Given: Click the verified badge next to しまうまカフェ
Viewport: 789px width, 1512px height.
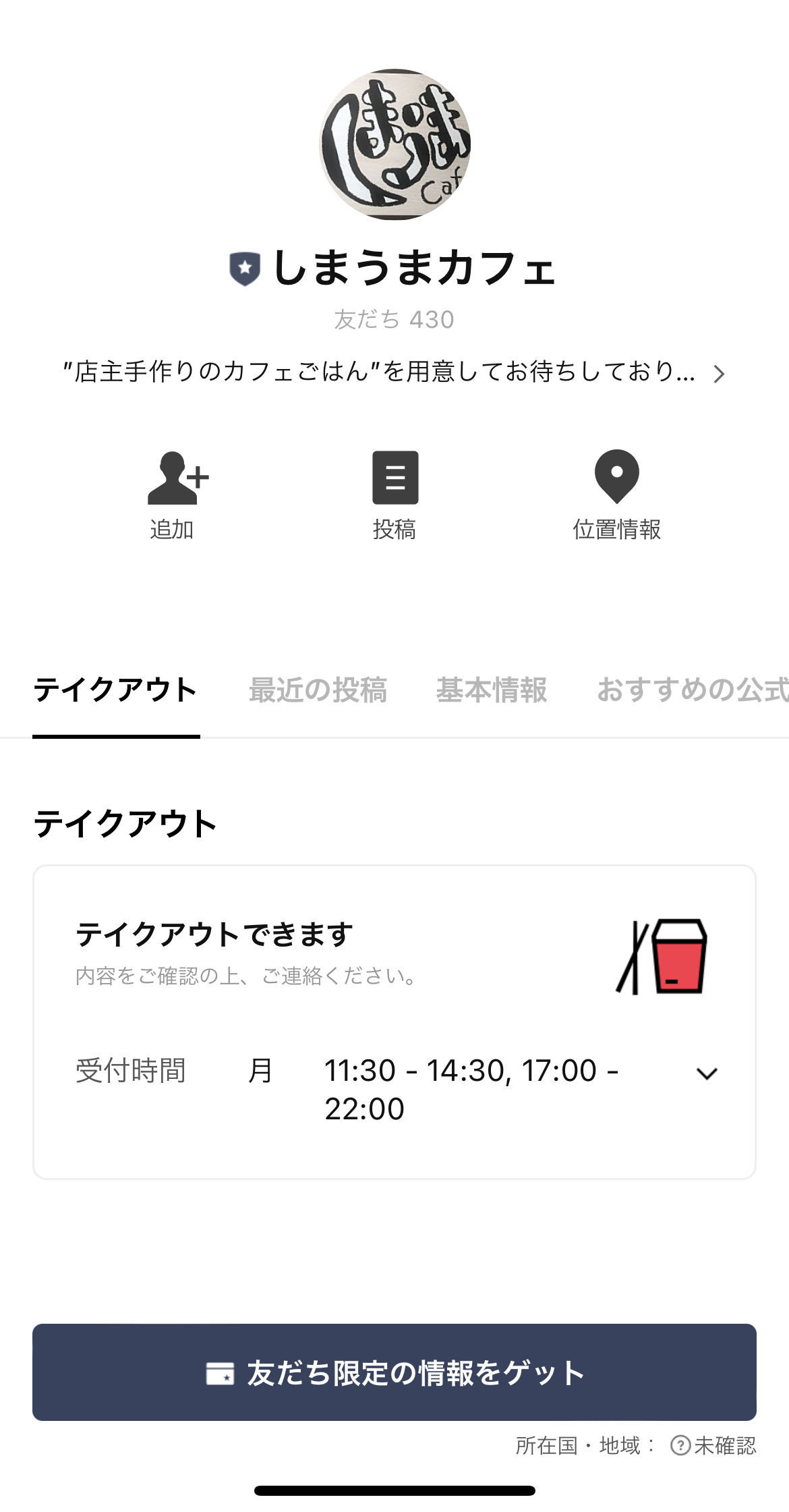Looking at the screenshot, I should pyautogui.click(x=245, y=268).
